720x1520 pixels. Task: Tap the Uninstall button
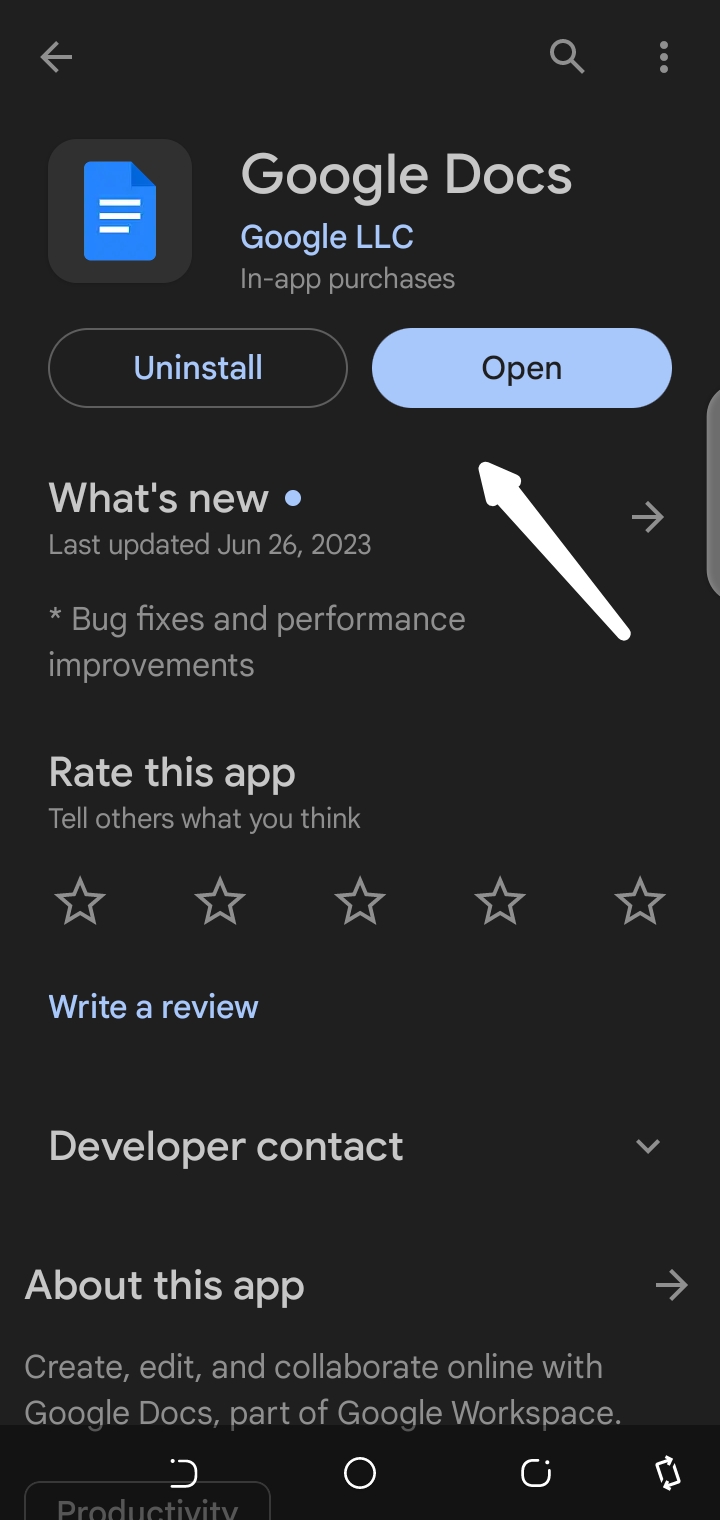[198, 368]
